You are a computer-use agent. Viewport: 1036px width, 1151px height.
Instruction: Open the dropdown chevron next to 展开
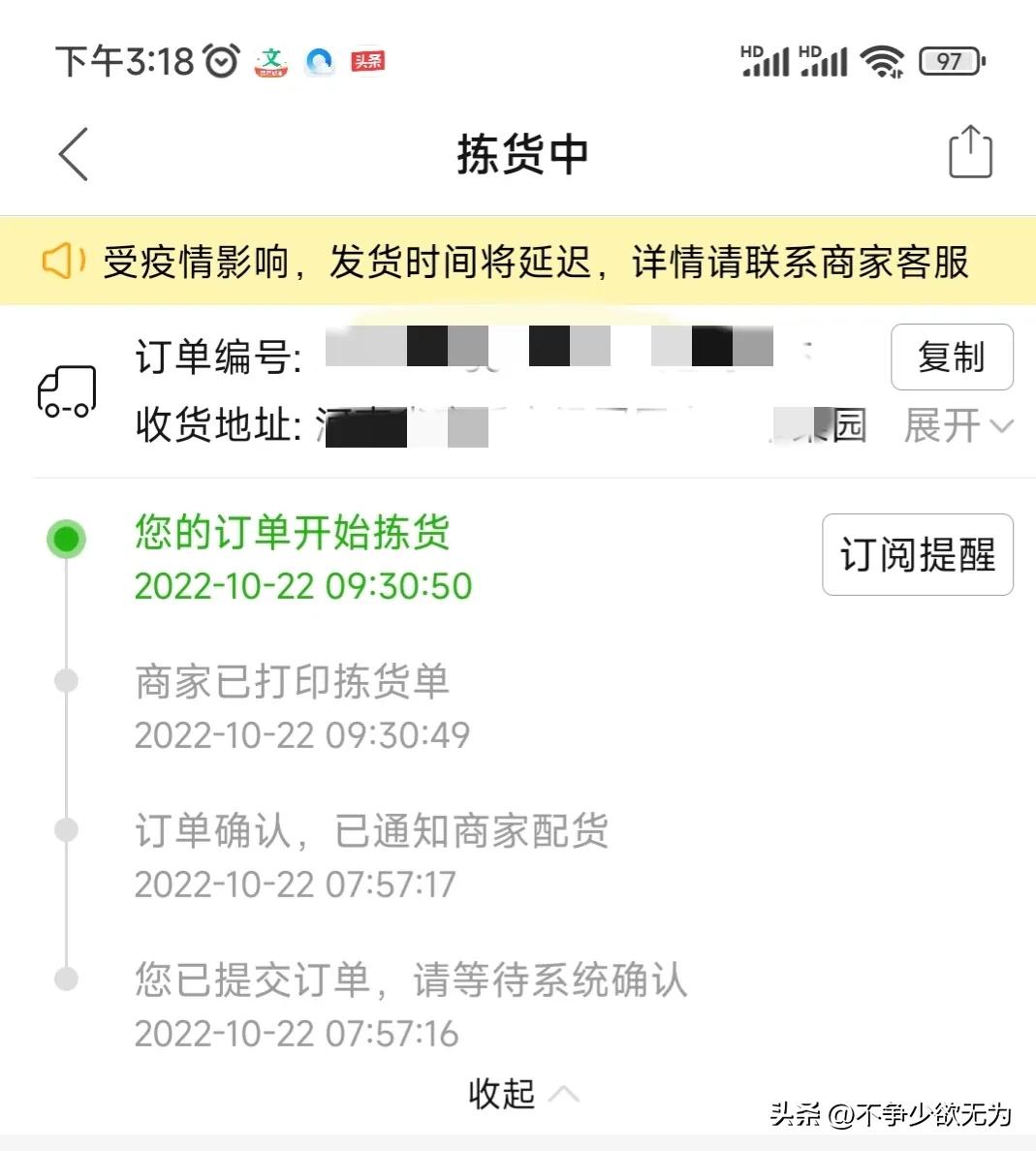click(x=1002, y=425)
